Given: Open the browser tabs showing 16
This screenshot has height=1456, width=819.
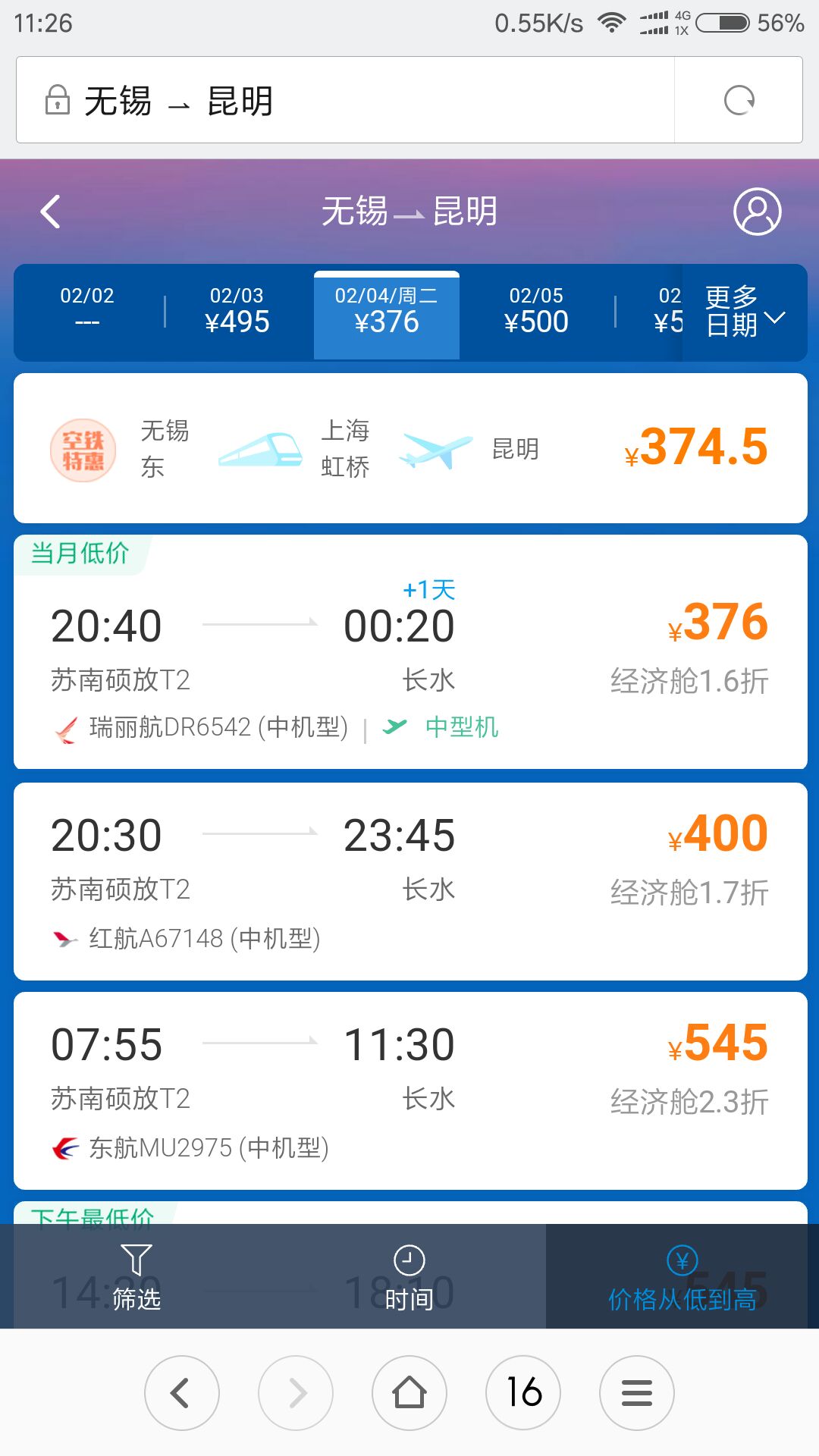Looking at the screenshot, I should coord(523,1393).
